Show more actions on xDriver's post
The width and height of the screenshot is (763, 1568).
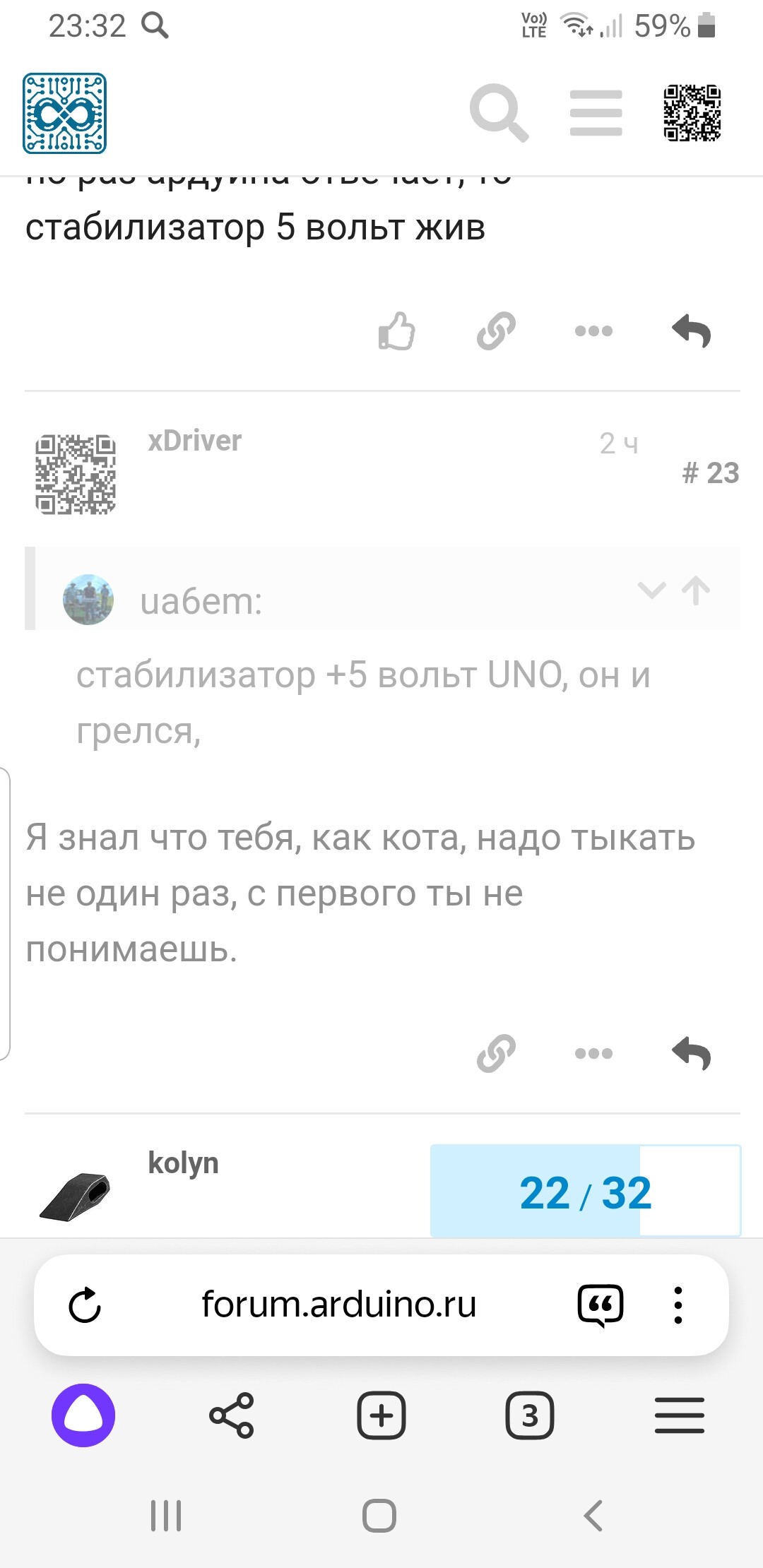[593, 1053]
